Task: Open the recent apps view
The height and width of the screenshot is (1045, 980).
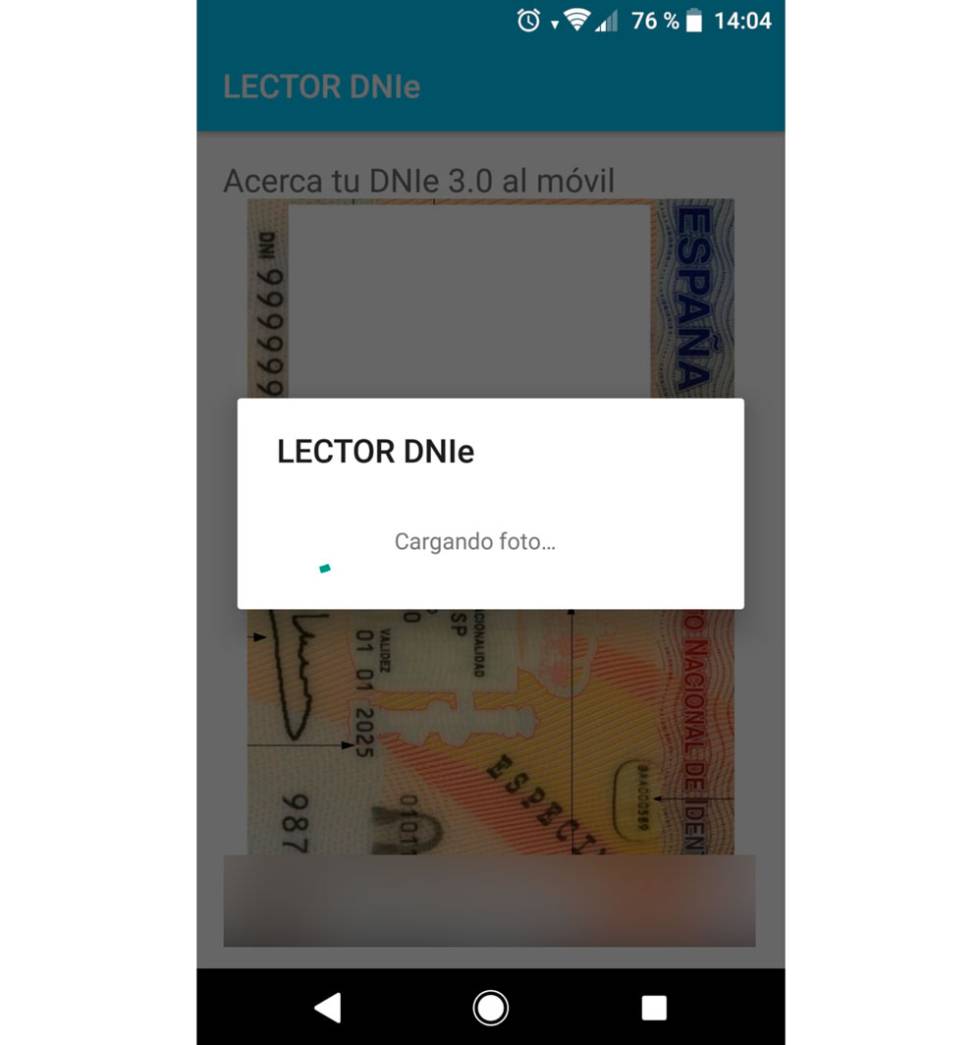Action: [x=653, y=1007]
